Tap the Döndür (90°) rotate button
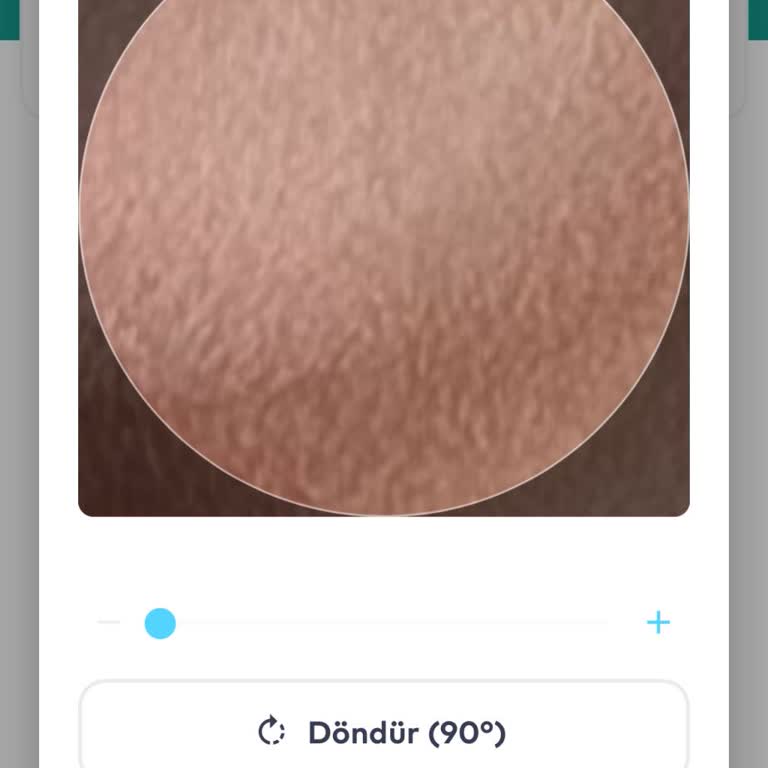 [x=384, y=731]
